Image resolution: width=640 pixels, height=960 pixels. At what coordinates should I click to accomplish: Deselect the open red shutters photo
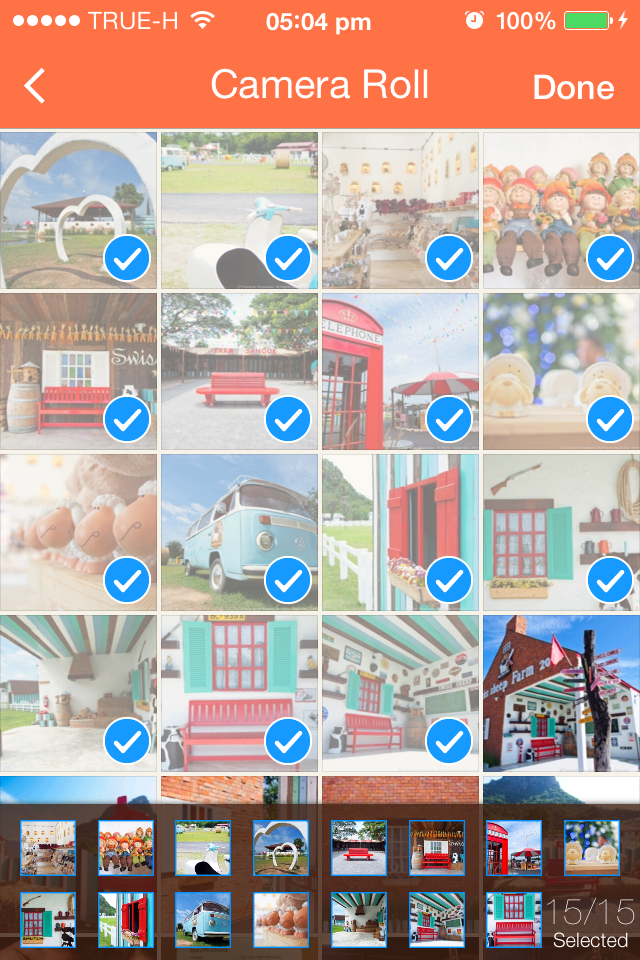(400, 532)
